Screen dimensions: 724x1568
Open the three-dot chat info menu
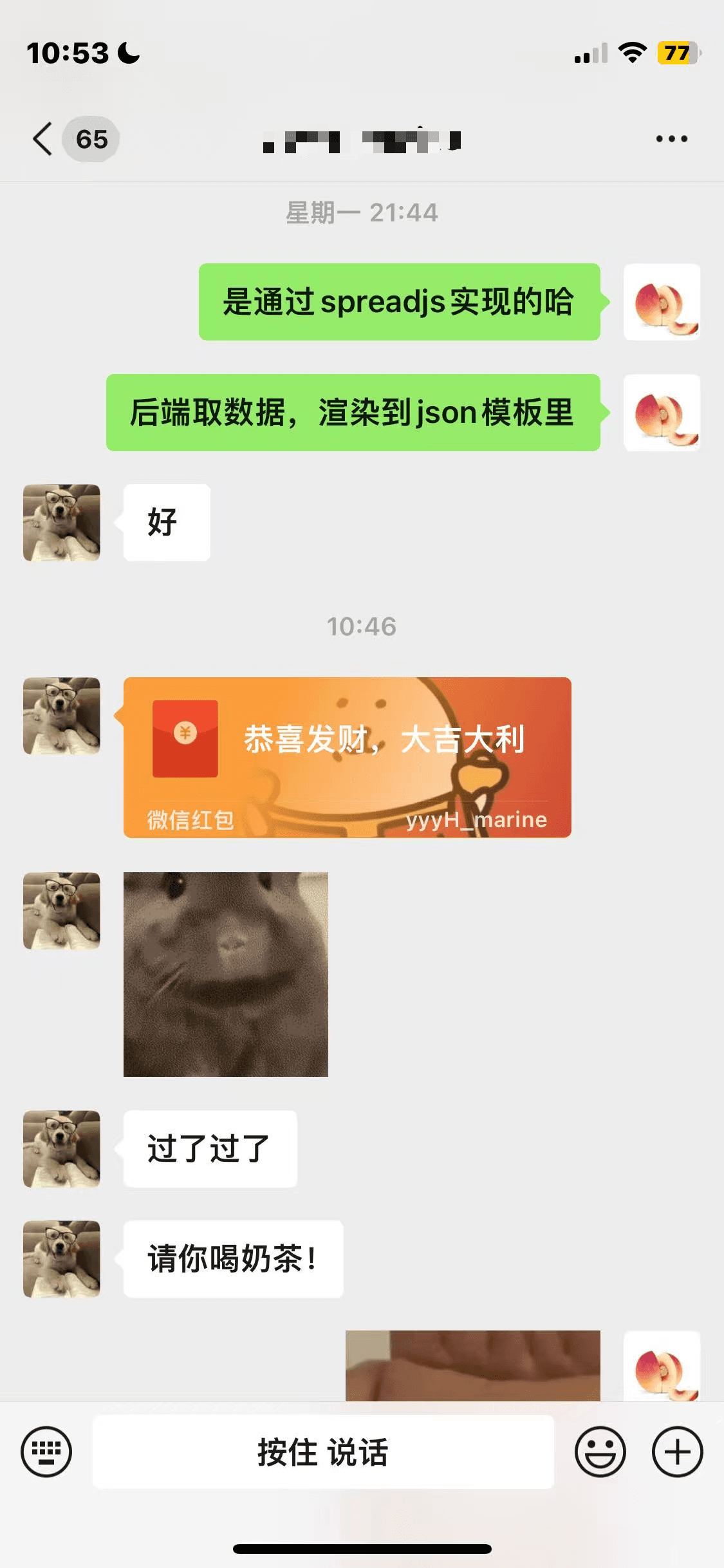[x=671, y=139]
